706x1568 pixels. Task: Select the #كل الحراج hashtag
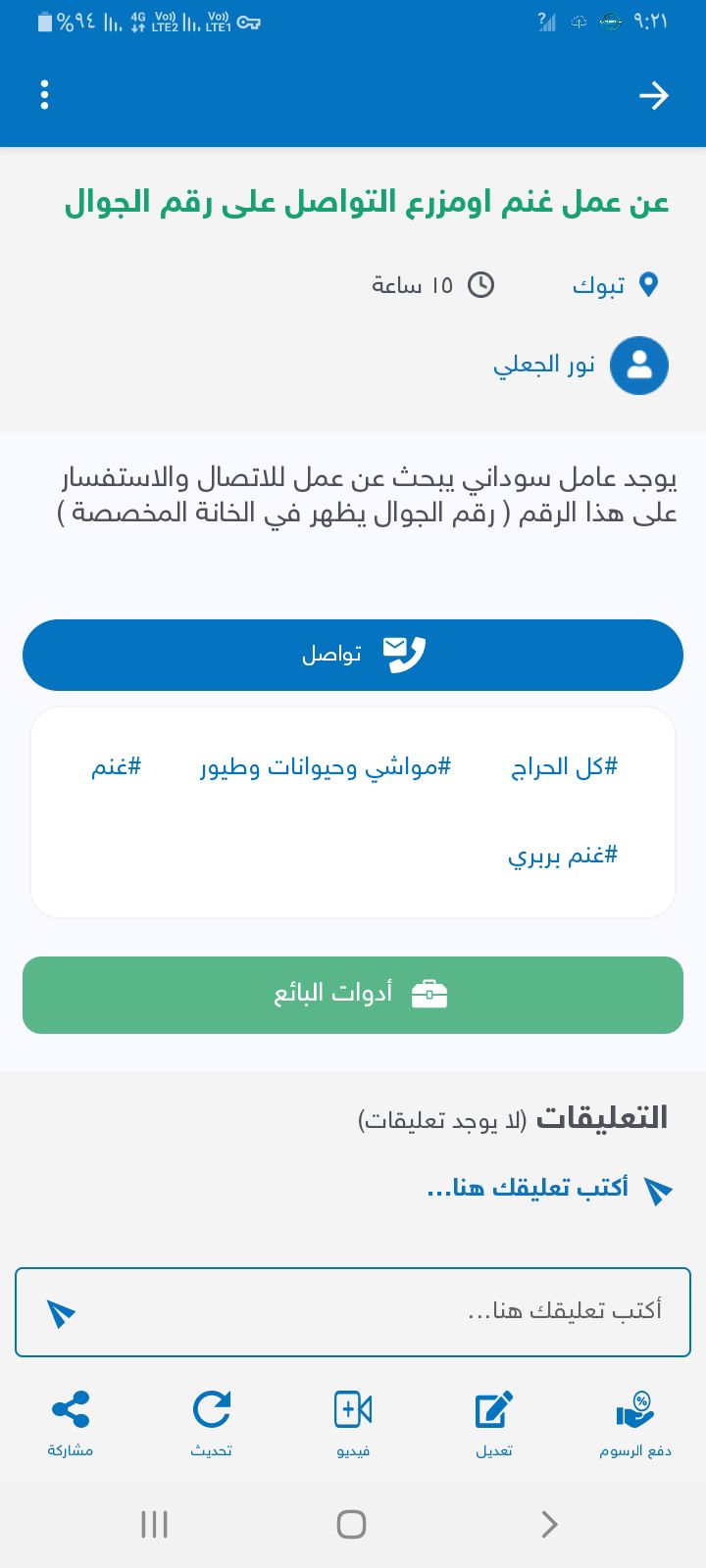[565, 766]
